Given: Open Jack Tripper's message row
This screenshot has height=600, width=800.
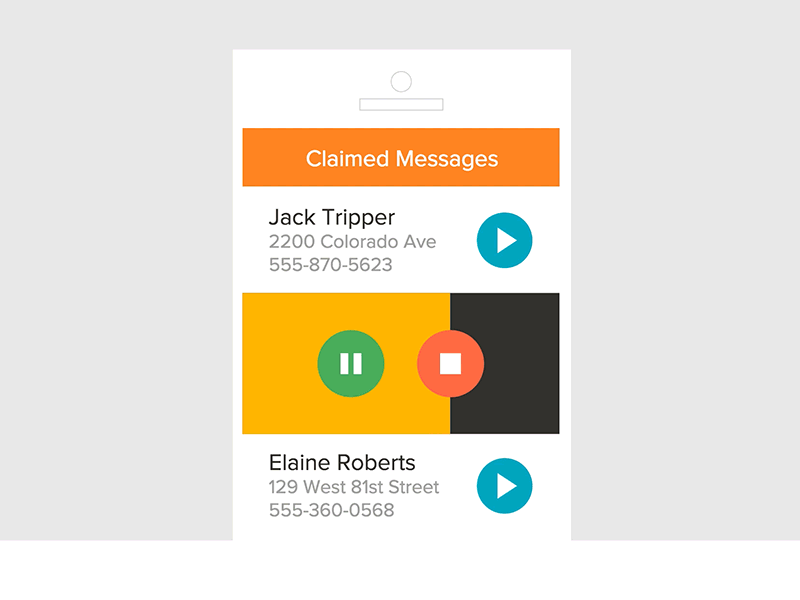Looking at the screenshot, I should click(350, 240).
